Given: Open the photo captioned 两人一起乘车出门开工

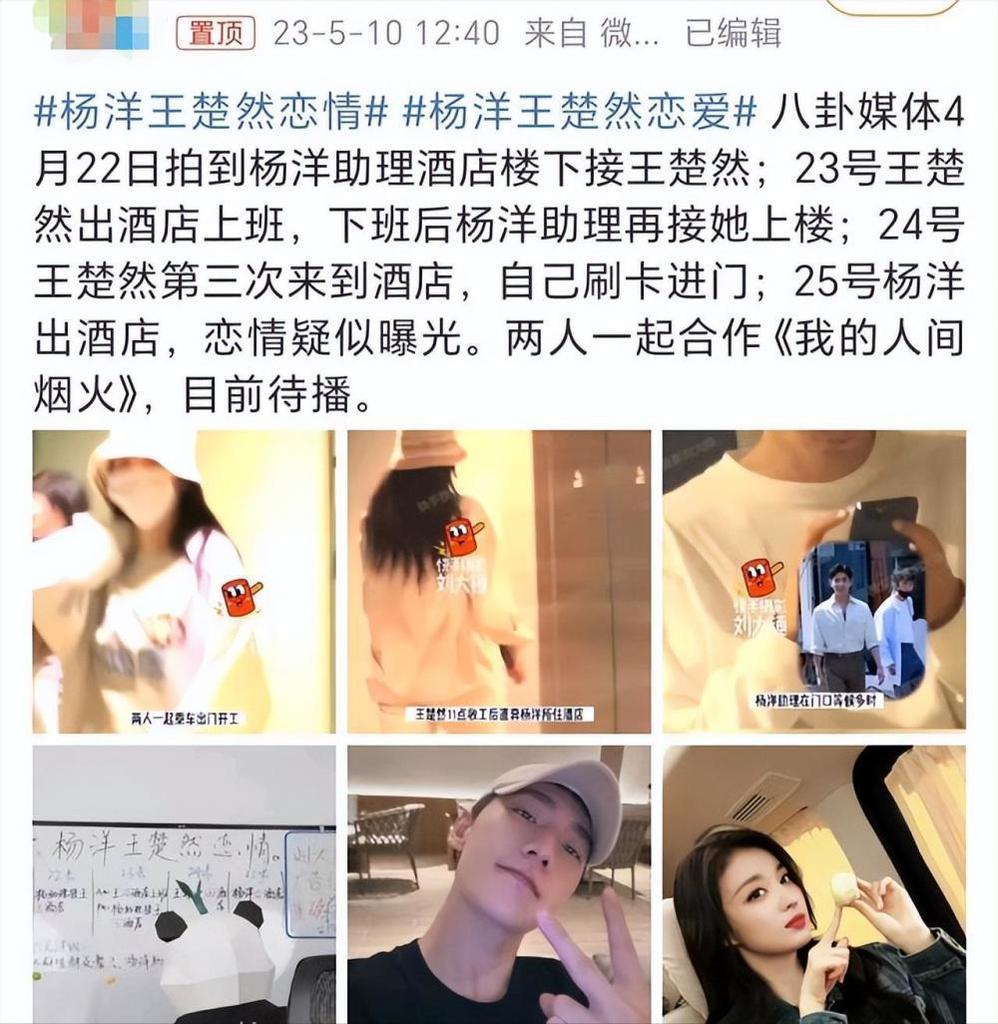Looking at the screenshot, I should (184, 581).
